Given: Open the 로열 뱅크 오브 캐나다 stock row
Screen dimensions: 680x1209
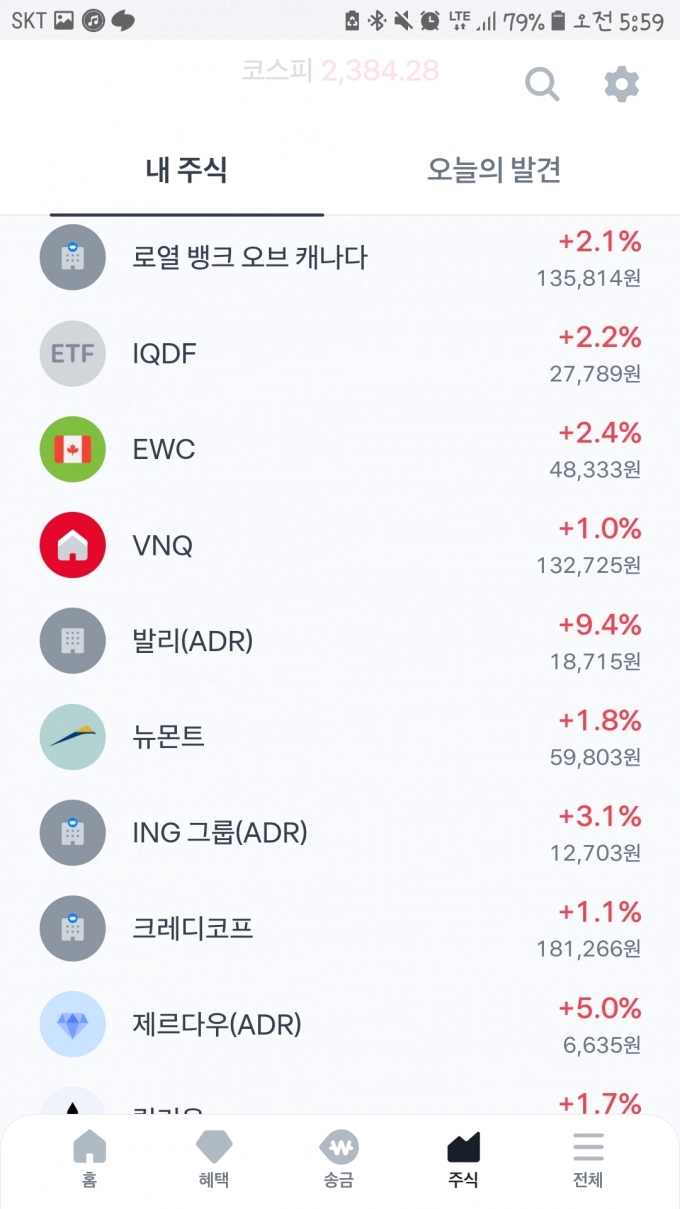Looking at the screenshot, I should click(340, 258).
